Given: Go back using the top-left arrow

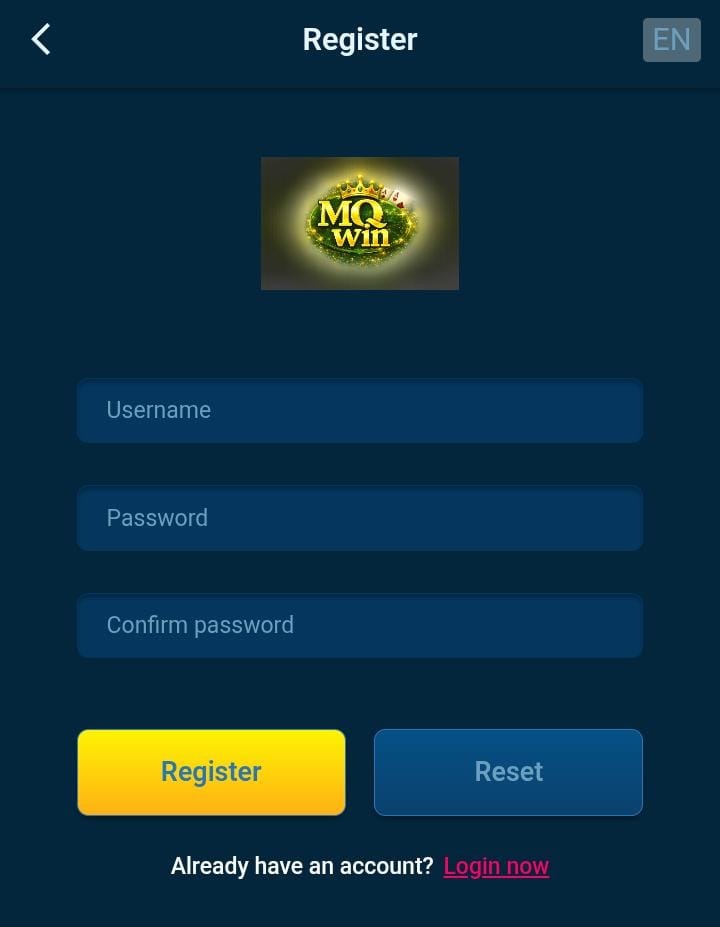Looking at the screenshot, I should click(x=41, y=40).
